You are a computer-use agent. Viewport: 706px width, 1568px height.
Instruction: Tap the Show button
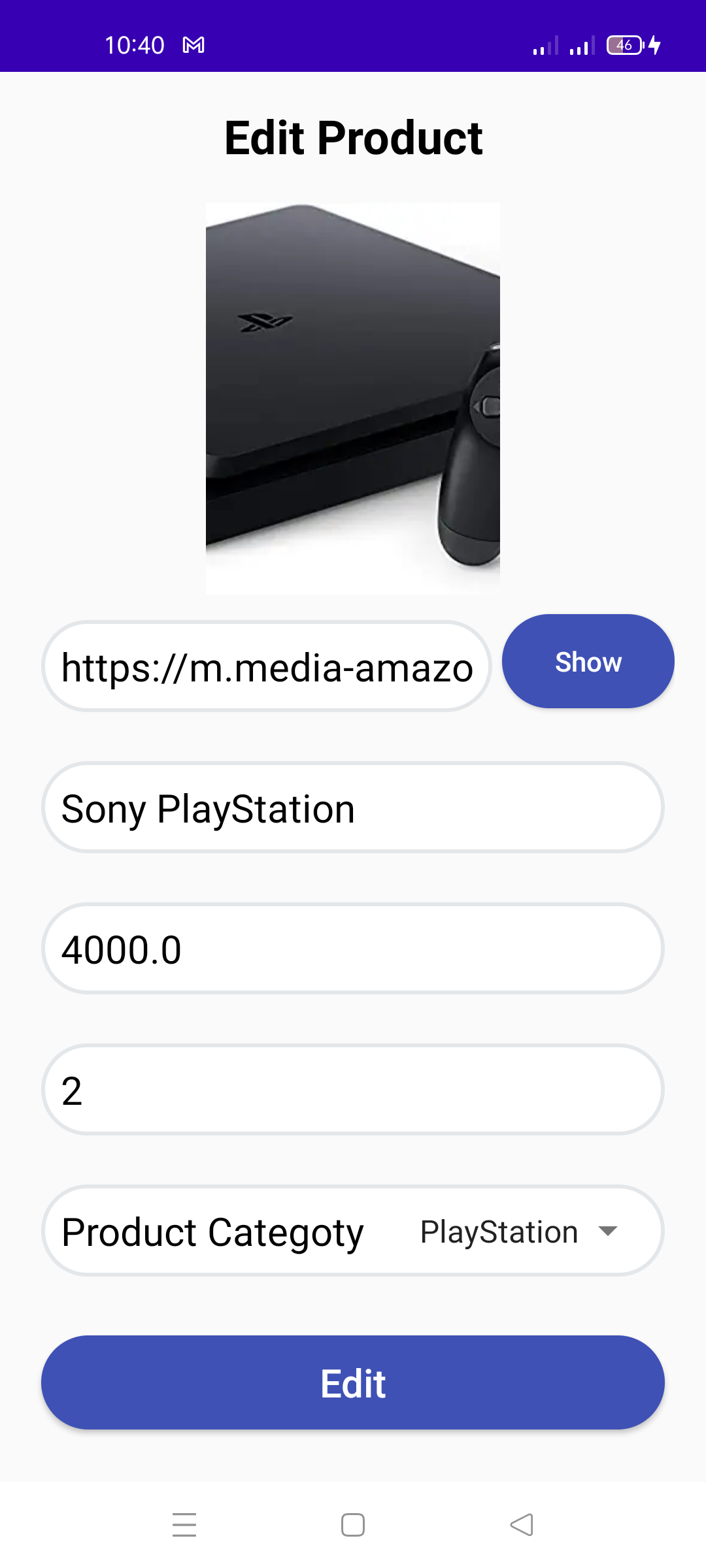coord(588,661)
